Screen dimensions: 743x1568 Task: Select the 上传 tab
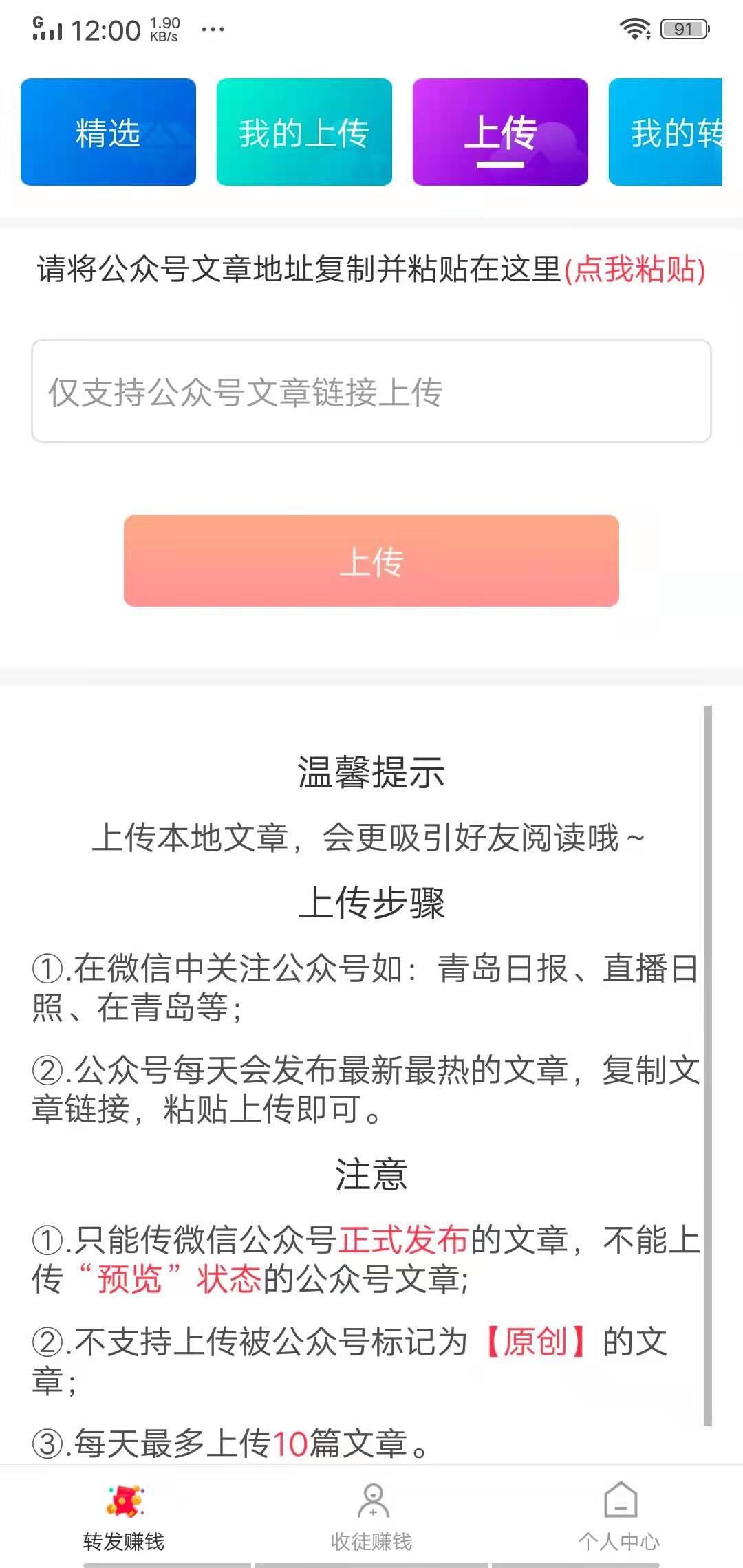(x=502, y=132)
